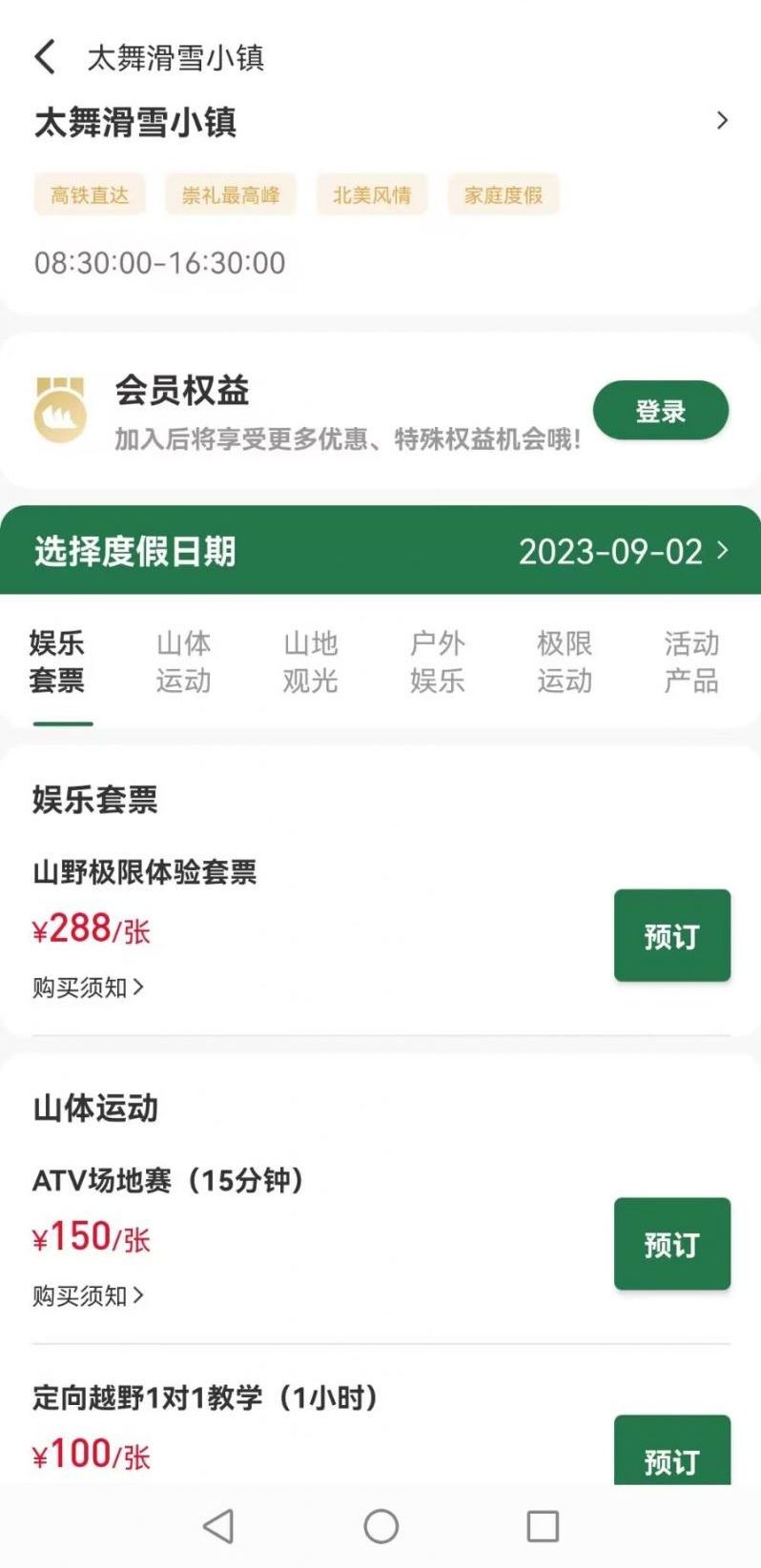Book the 山野极限体验套票 ticket

click(671, 936)
